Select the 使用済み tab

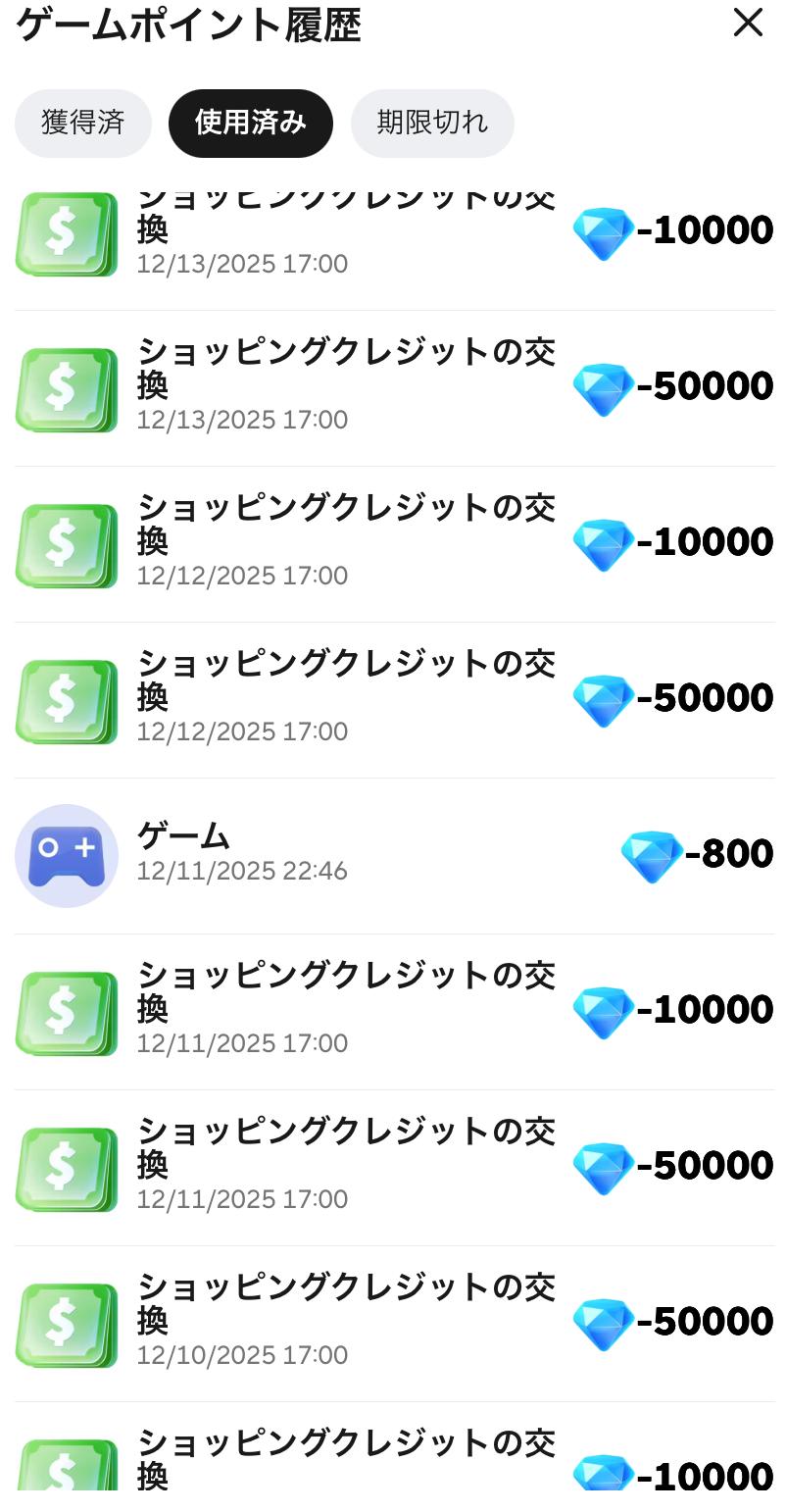click(250, 124)
